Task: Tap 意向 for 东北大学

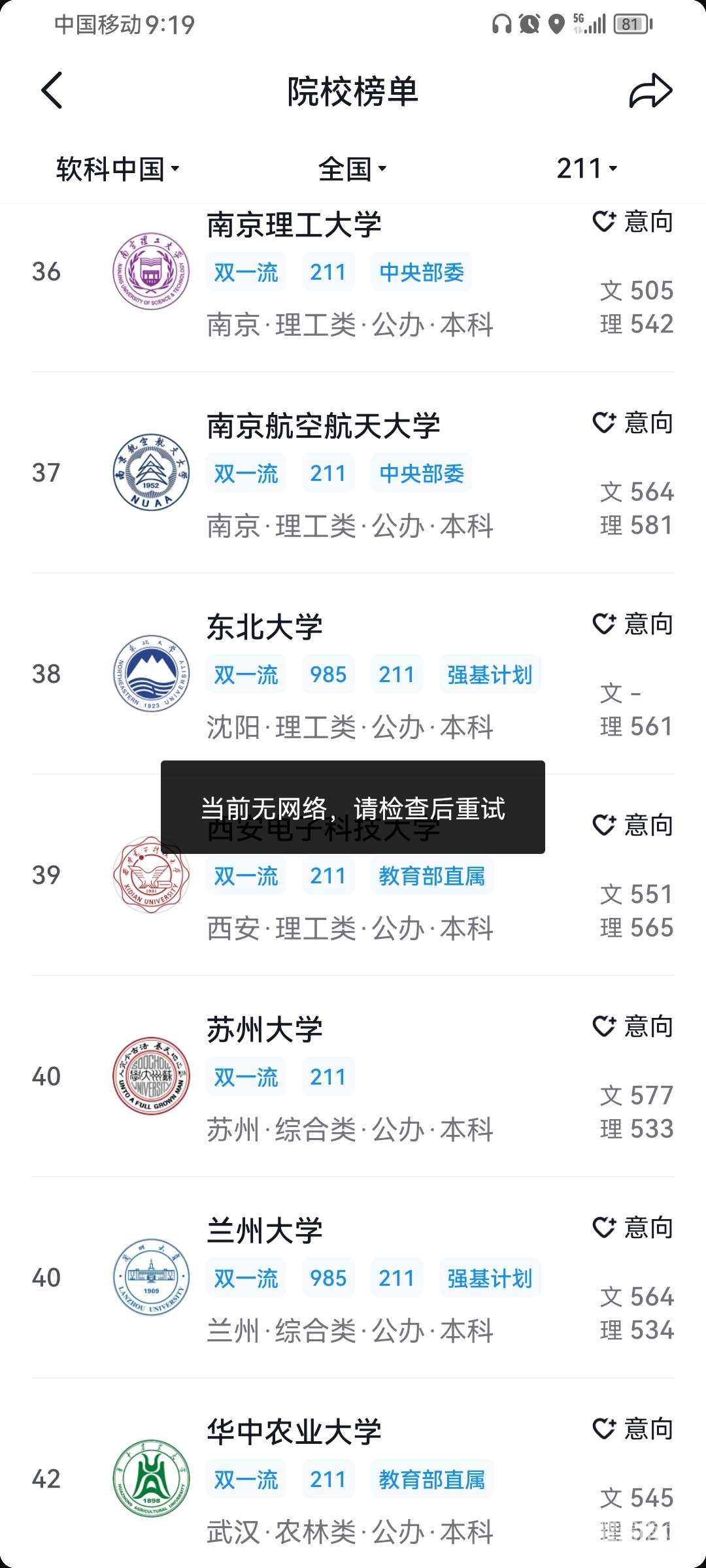Action: 633,625
